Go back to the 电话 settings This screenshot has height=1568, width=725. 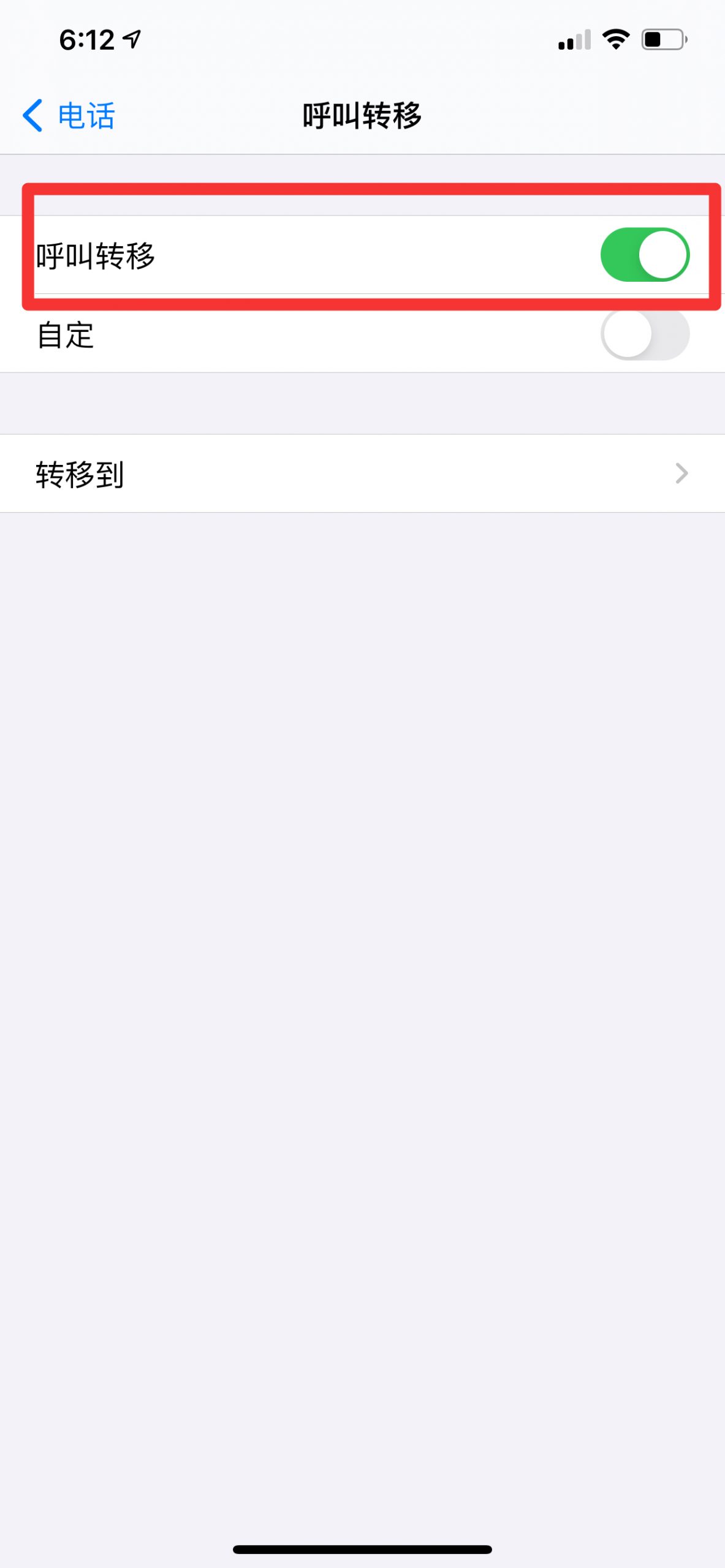(69, 115)
